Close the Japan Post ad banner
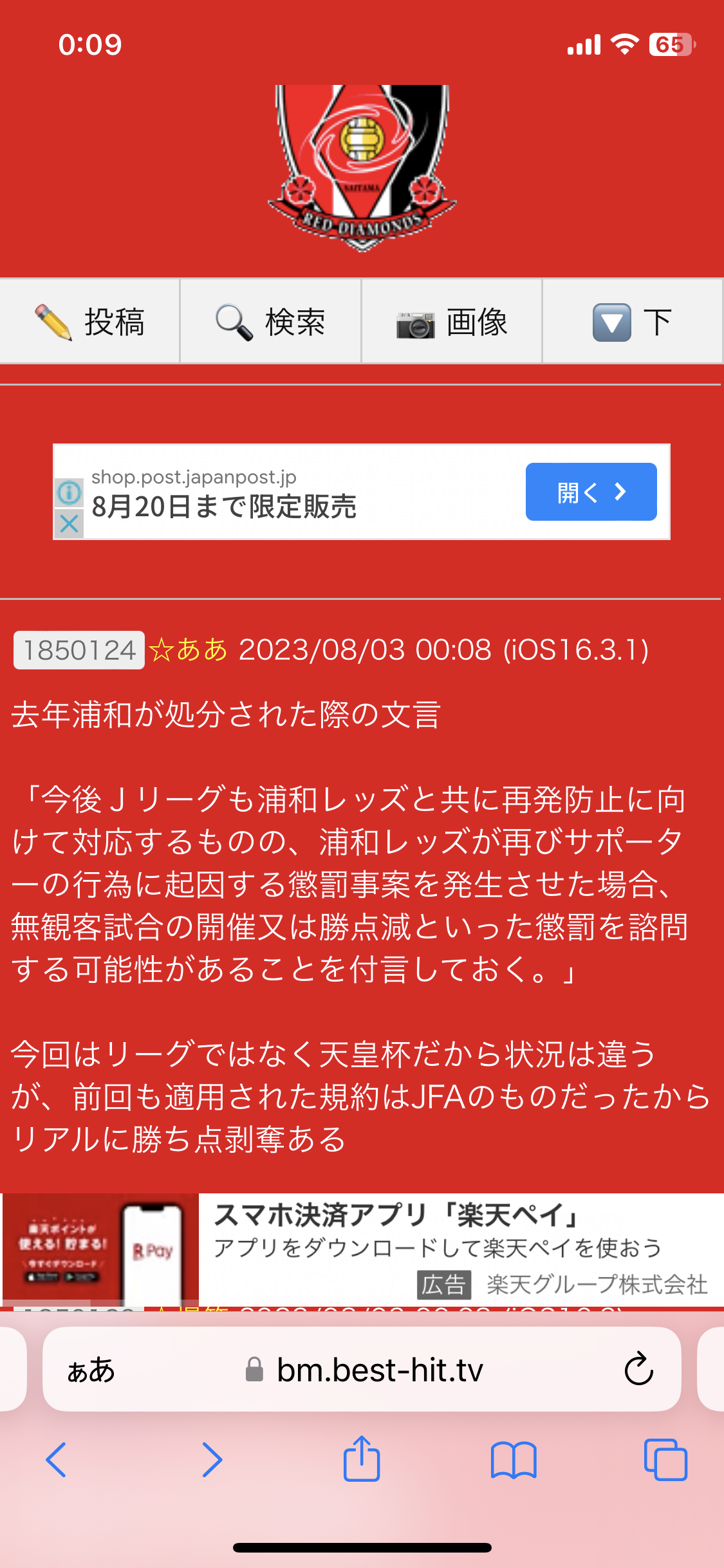 pyautogui.click(x=69, y=524)
